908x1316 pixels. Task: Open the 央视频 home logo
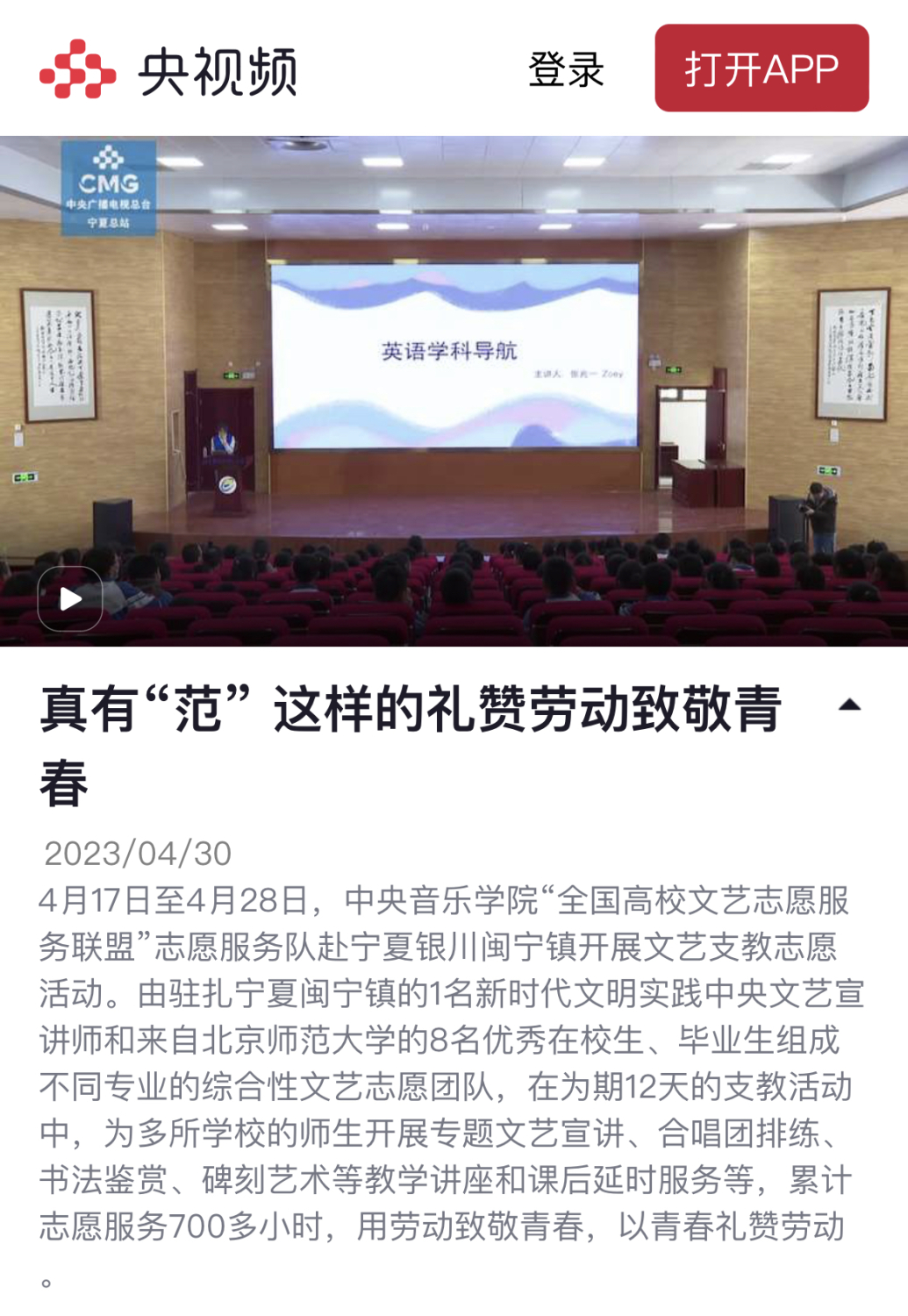tap(168, 70)
